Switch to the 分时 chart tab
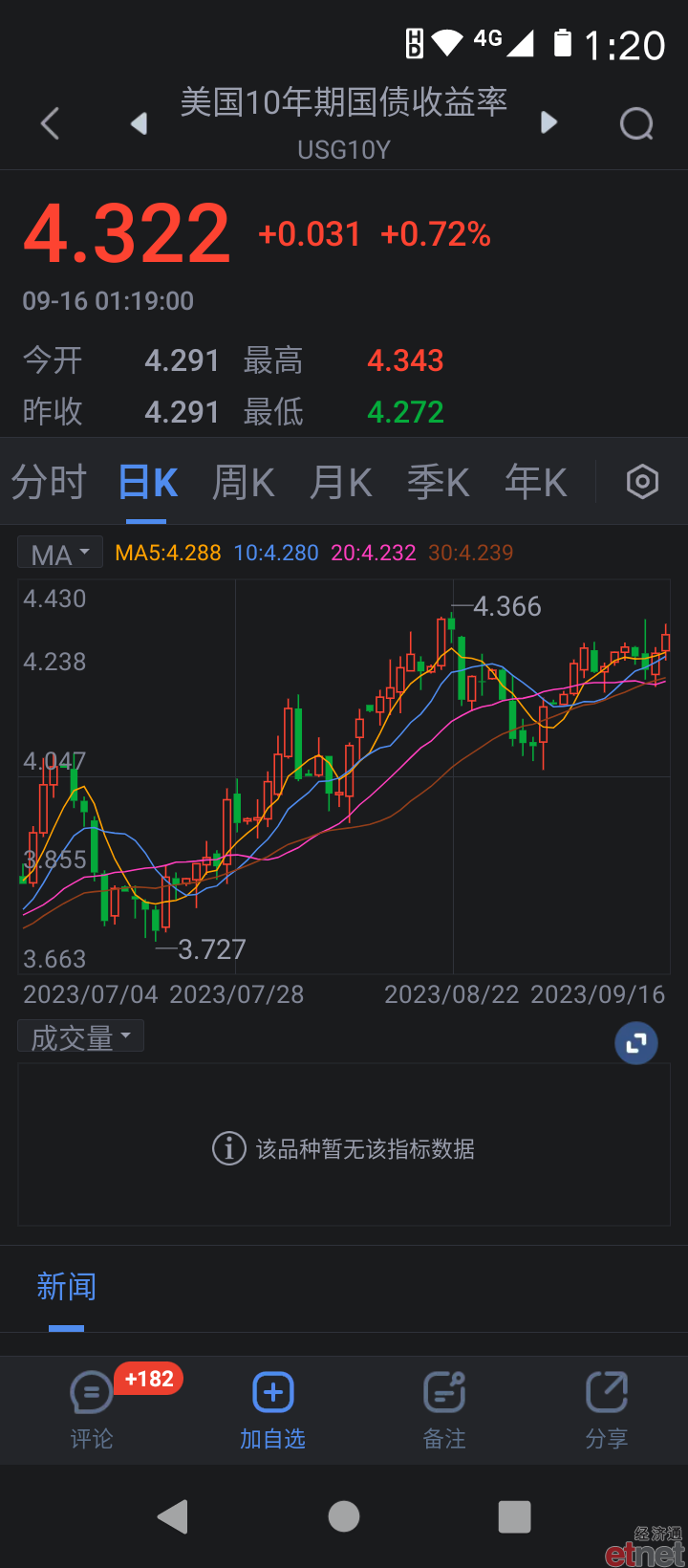This screenshot has height=1568, width=688. [x=49, y=482]
